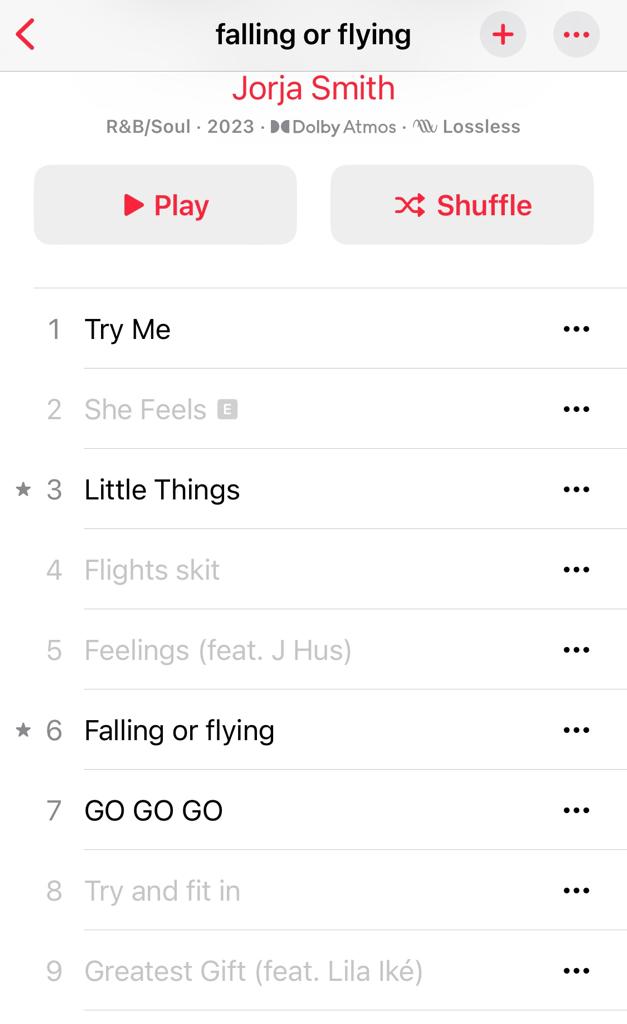Add album to library with plus icon

coord(502,35)
